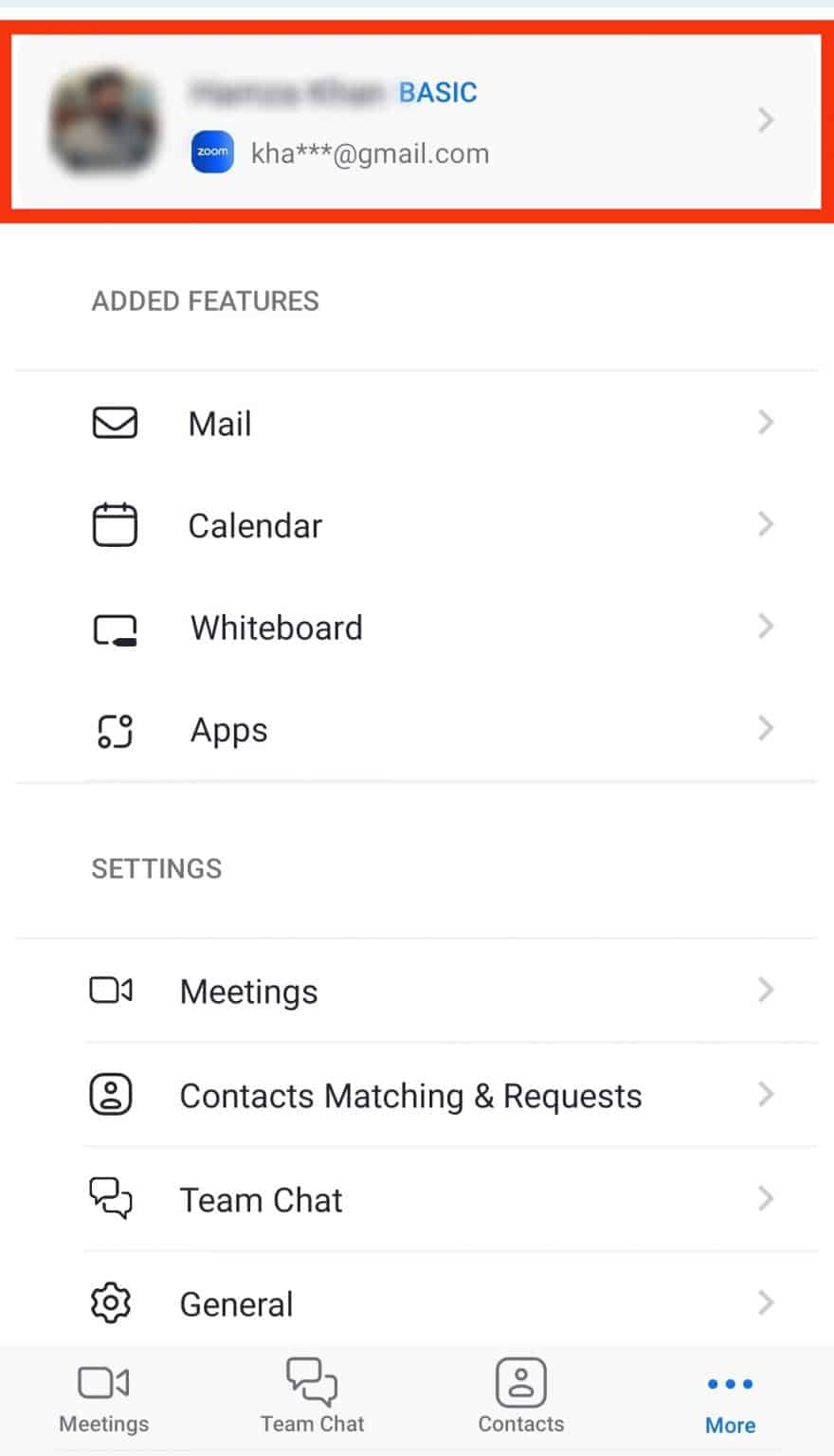Select the Calendar icon

[114, 524]
